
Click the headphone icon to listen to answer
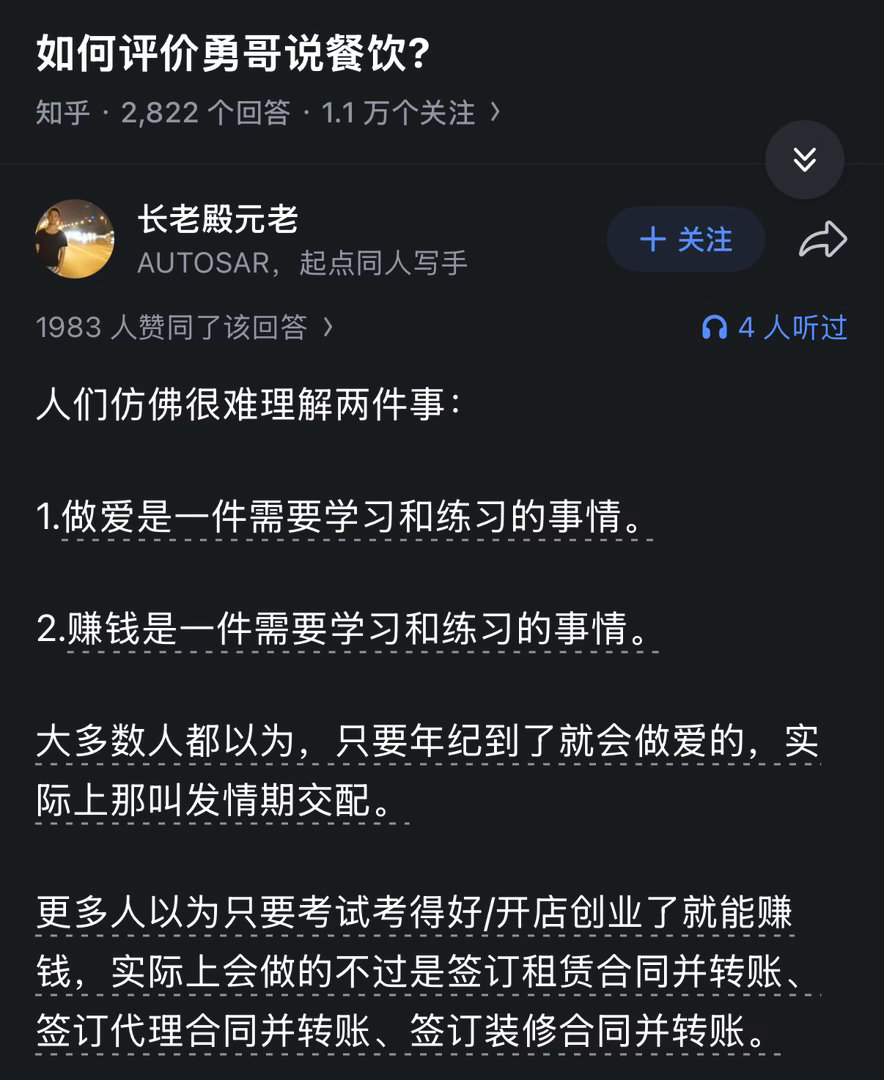[716, 327]
